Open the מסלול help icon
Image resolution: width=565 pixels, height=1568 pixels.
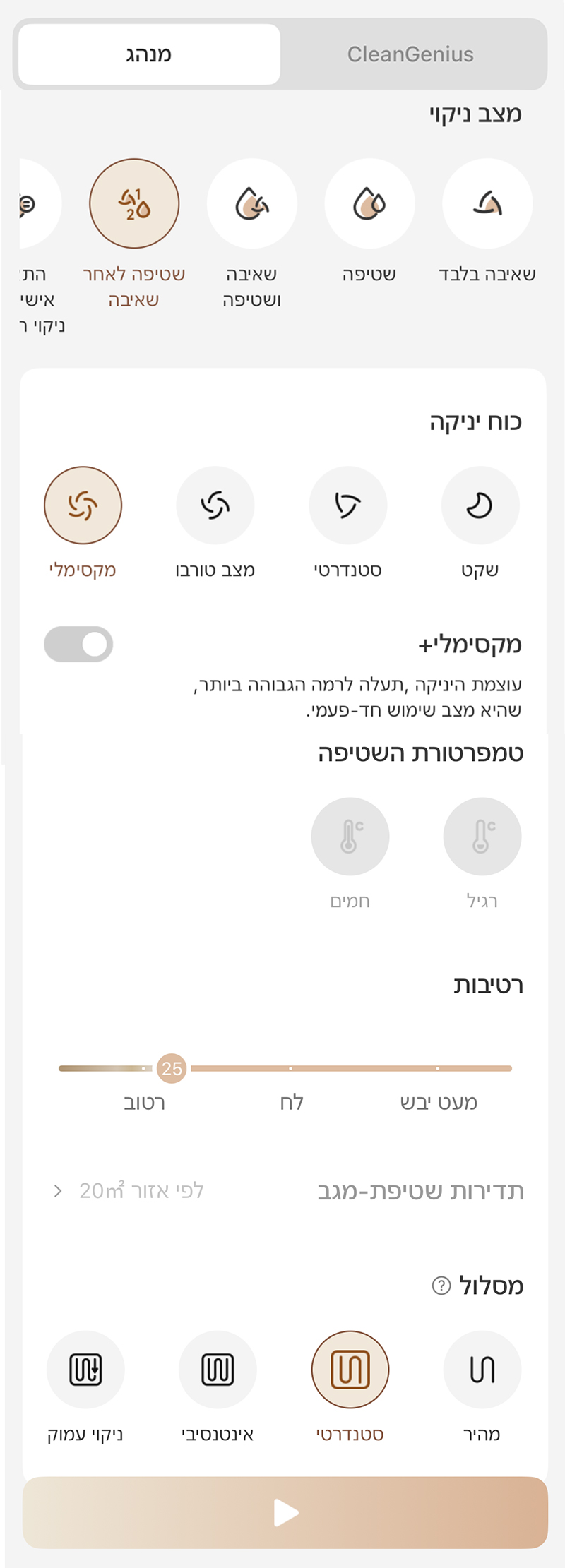coord(441,1286)
